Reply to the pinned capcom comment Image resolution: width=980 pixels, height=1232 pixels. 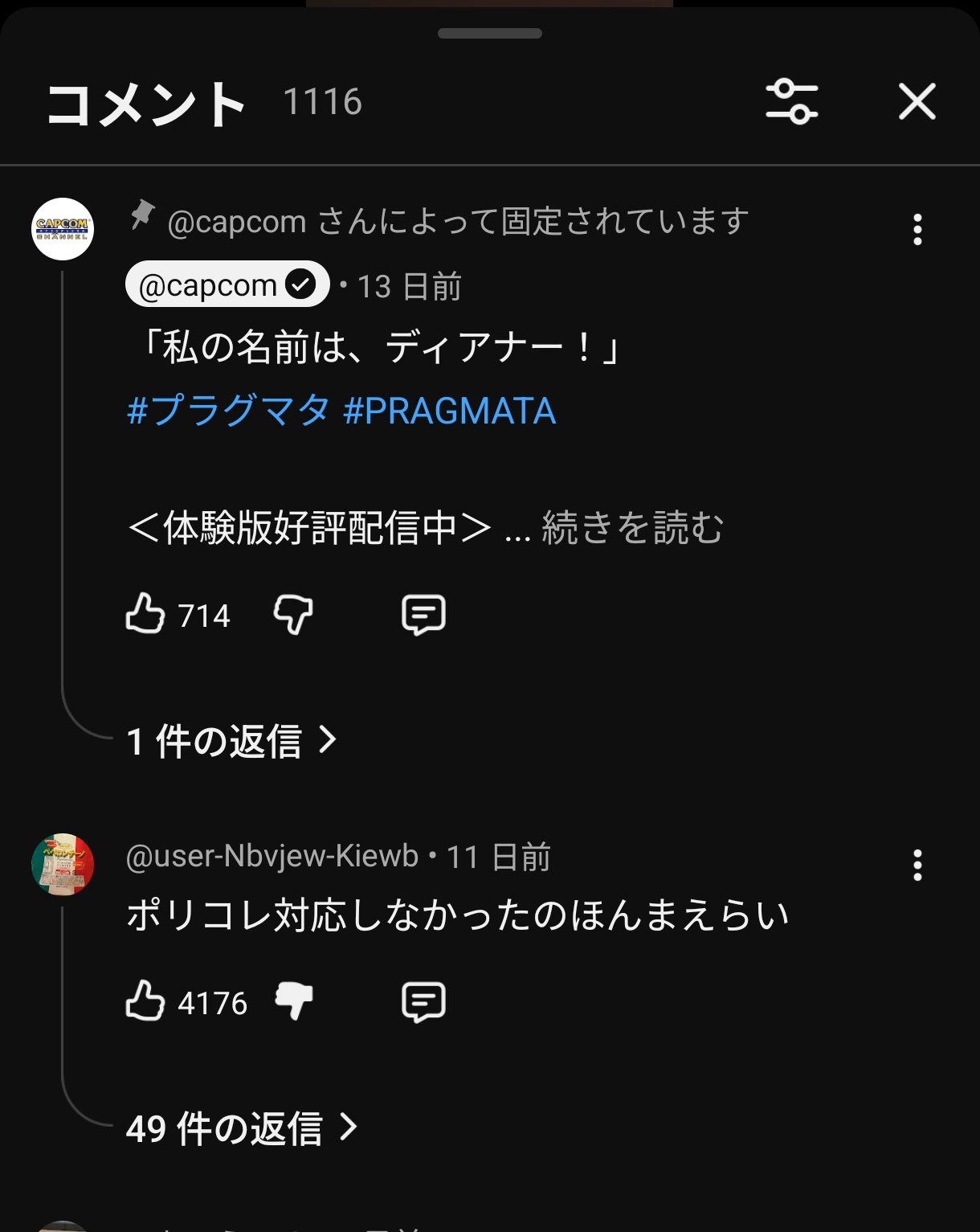[x=423, y=615]
